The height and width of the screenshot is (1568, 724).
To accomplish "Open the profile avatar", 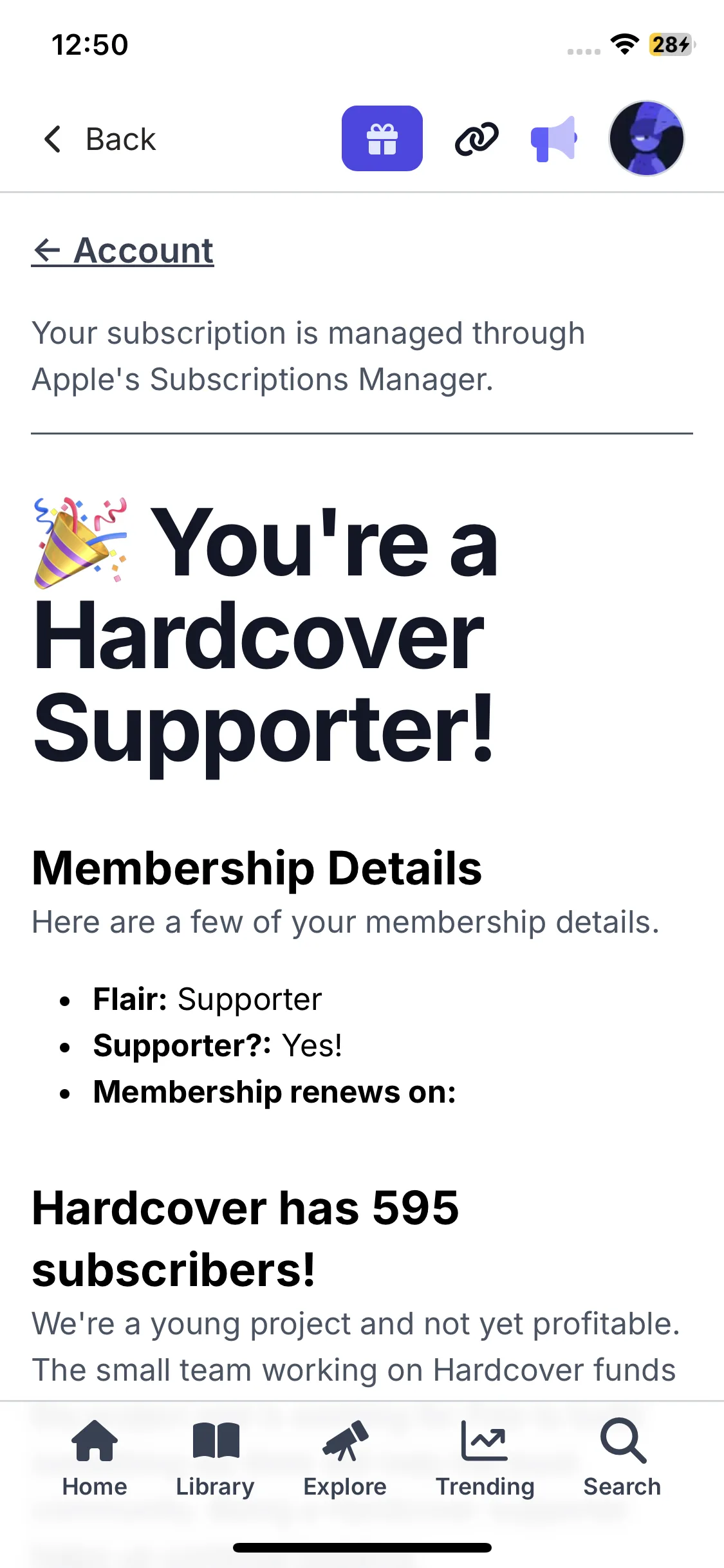I will point(647,138).
